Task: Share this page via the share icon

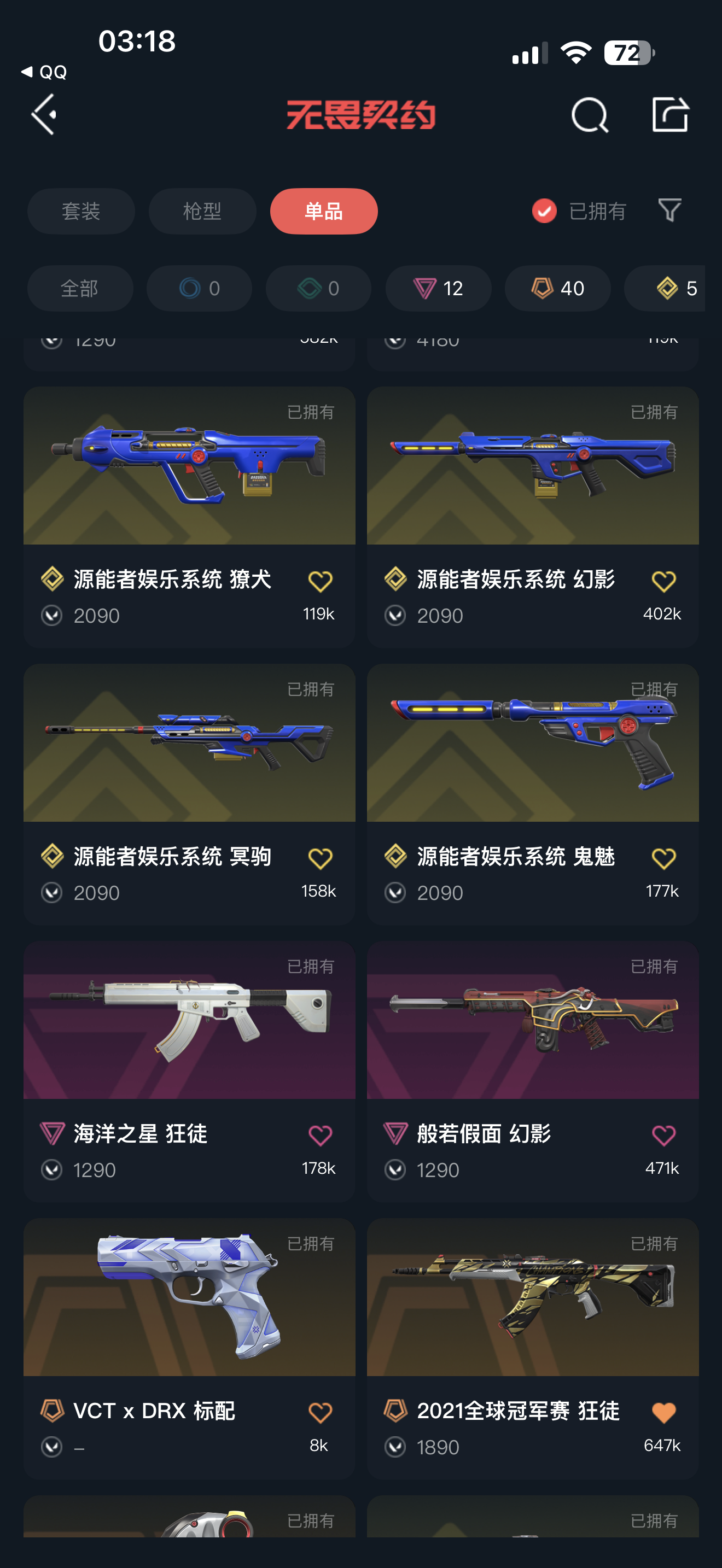Action: 669,114
